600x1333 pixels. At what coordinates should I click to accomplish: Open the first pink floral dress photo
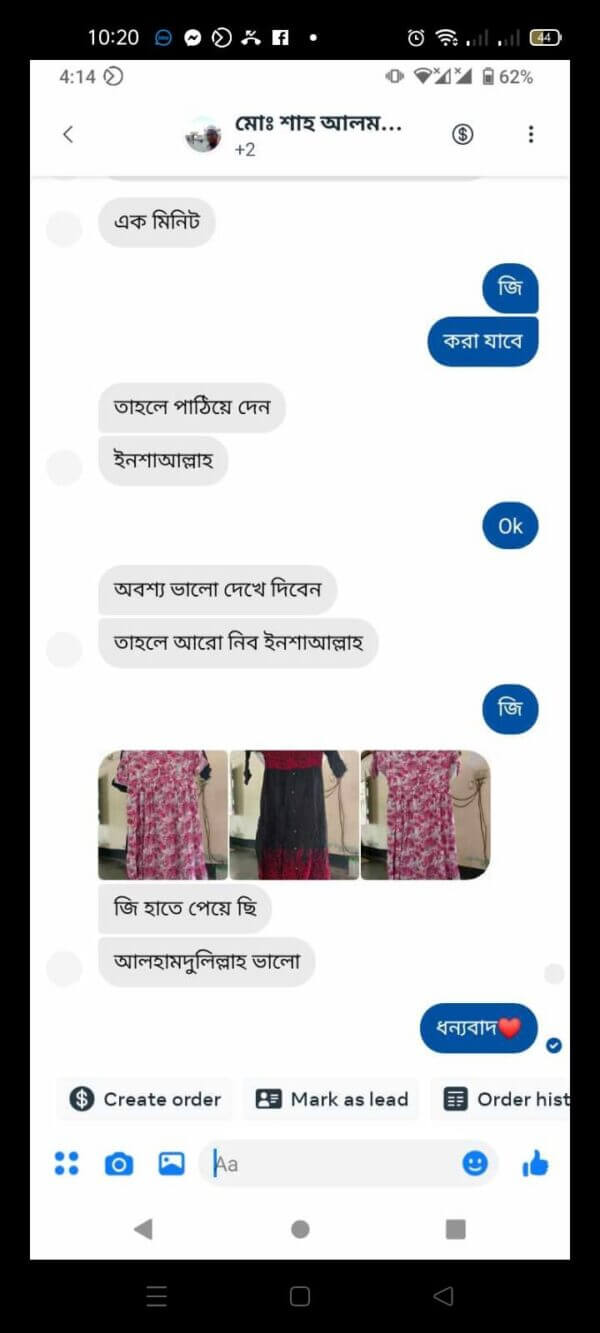[x=163, y=815]
